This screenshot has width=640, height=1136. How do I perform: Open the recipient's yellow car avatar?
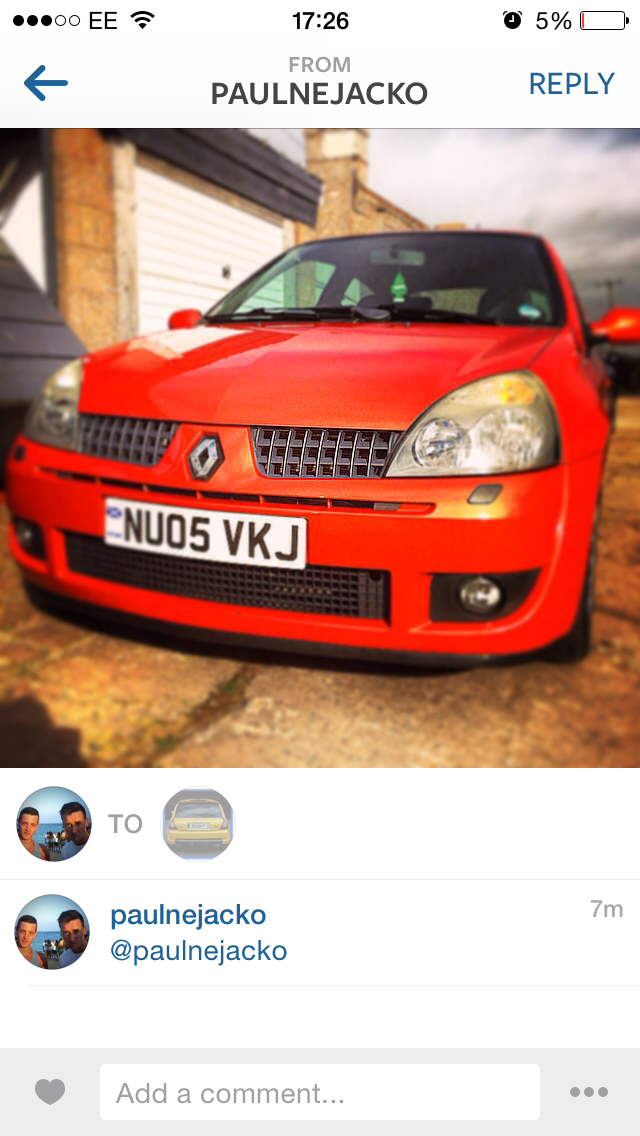pyautogui.click(x=198, y=824)
